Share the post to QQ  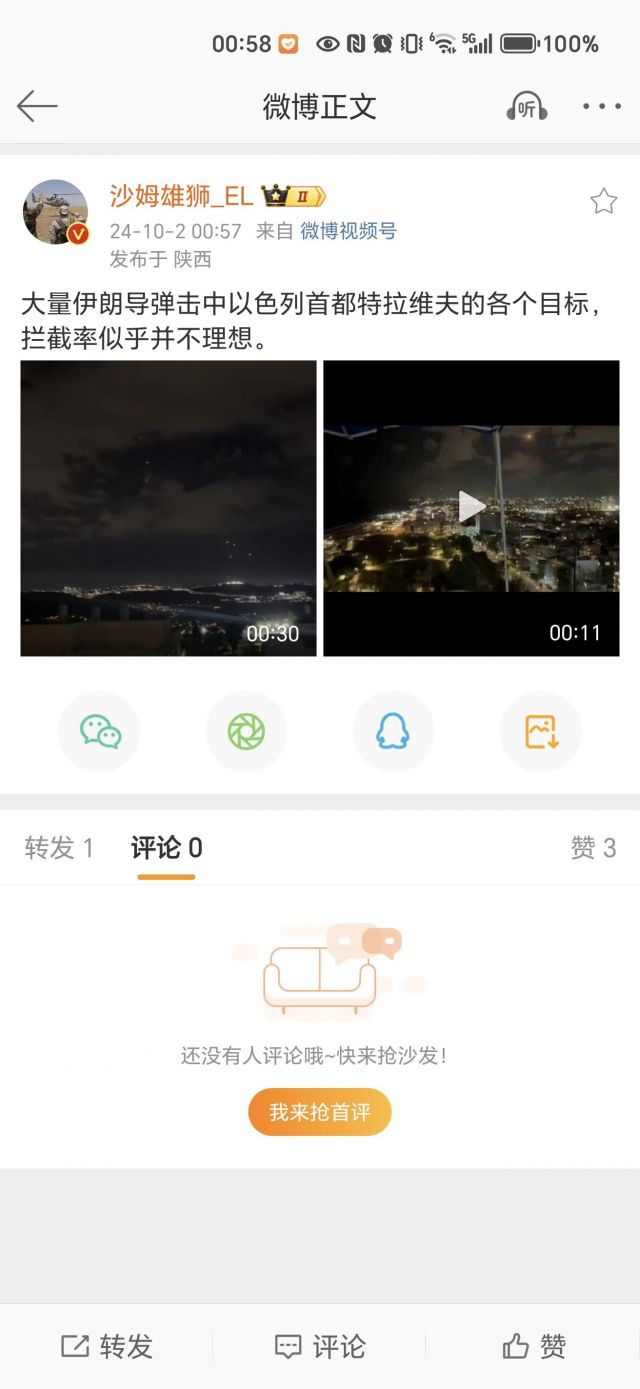393,732
